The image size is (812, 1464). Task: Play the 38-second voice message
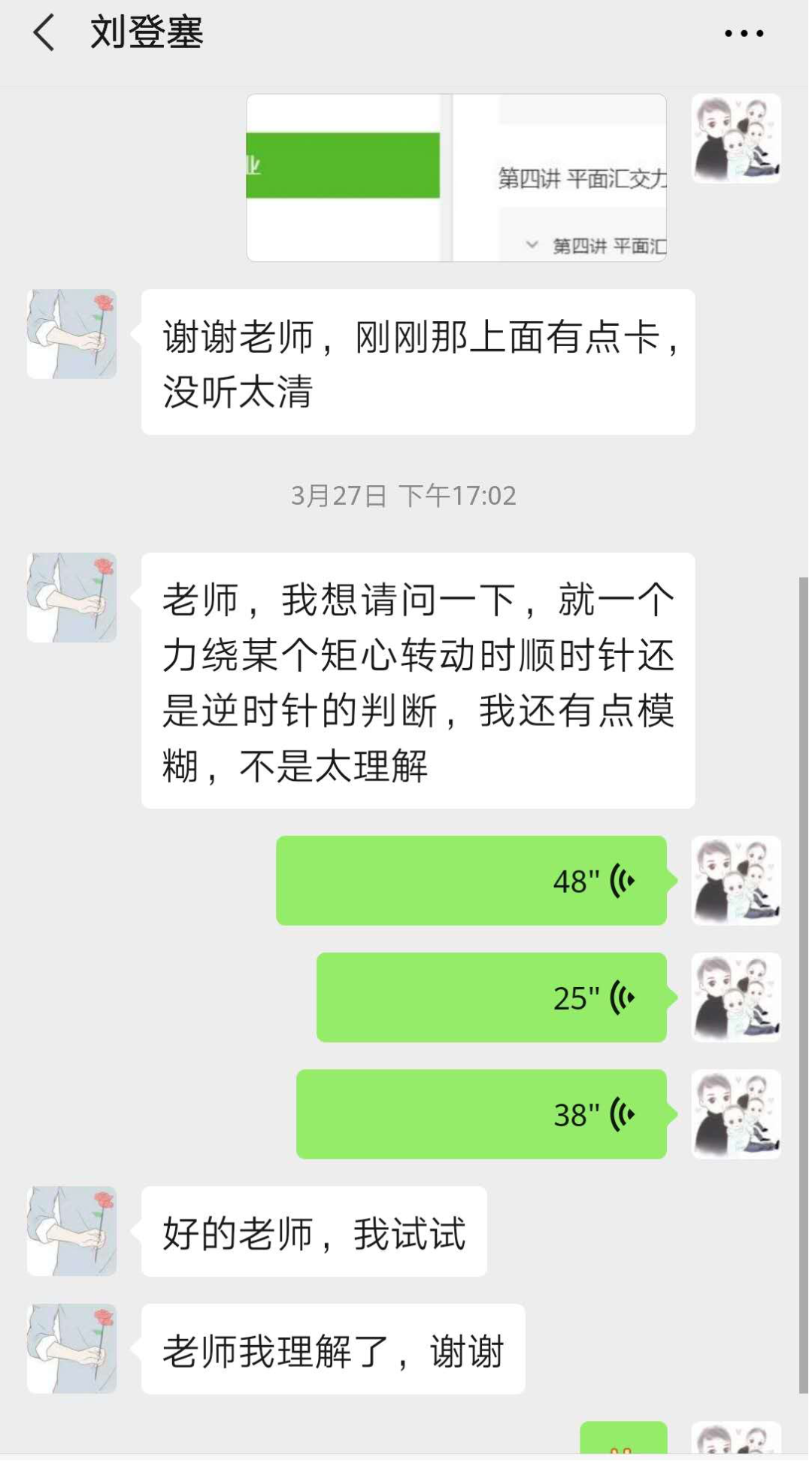click(481, 1114)
